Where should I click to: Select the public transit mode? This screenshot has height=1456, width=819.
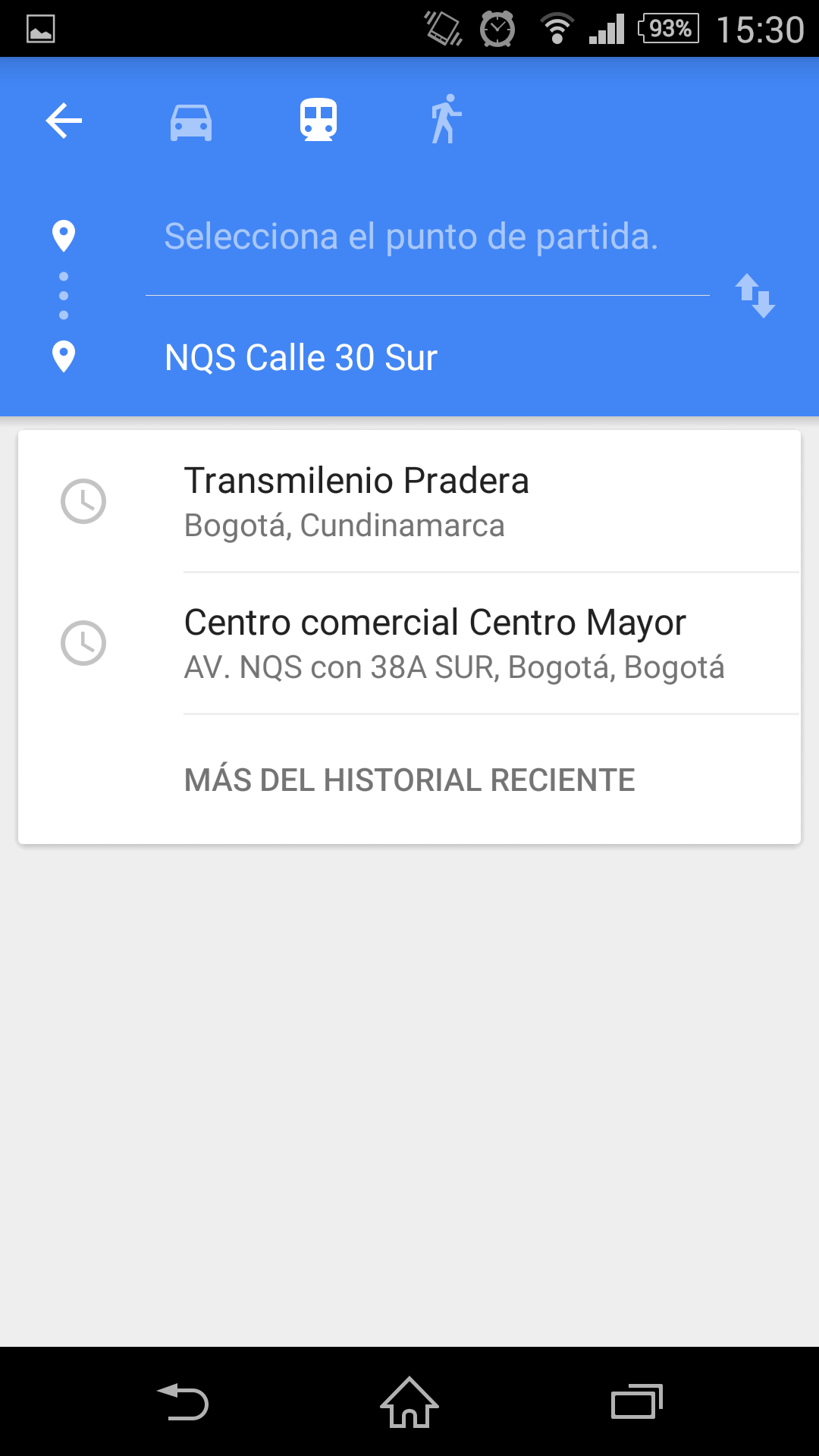point(318,120)
